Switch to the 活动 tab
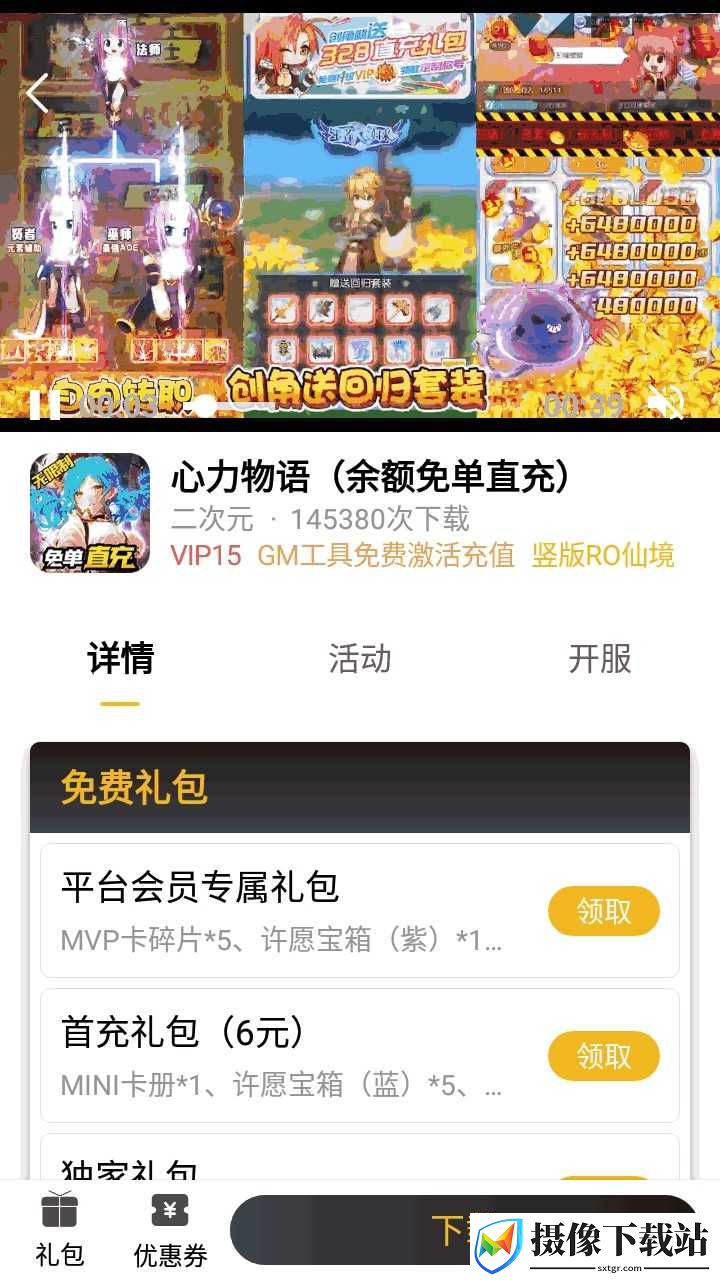The width and height of the screenshot is (720, 1280). pos(360,659)
